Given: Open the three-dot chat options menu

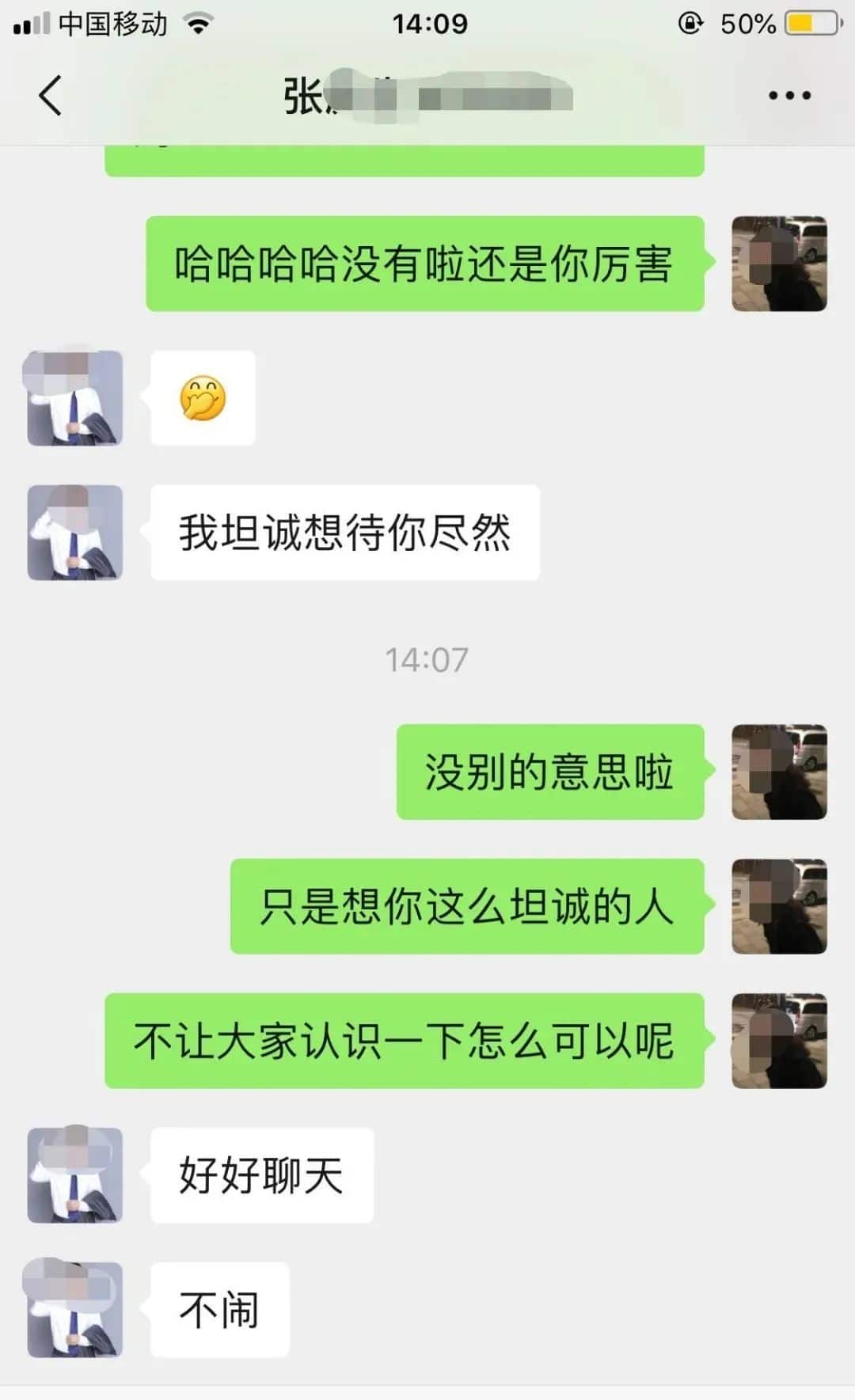Looking at the screenshot, I should pyautogui.click(x=789, y=96).
